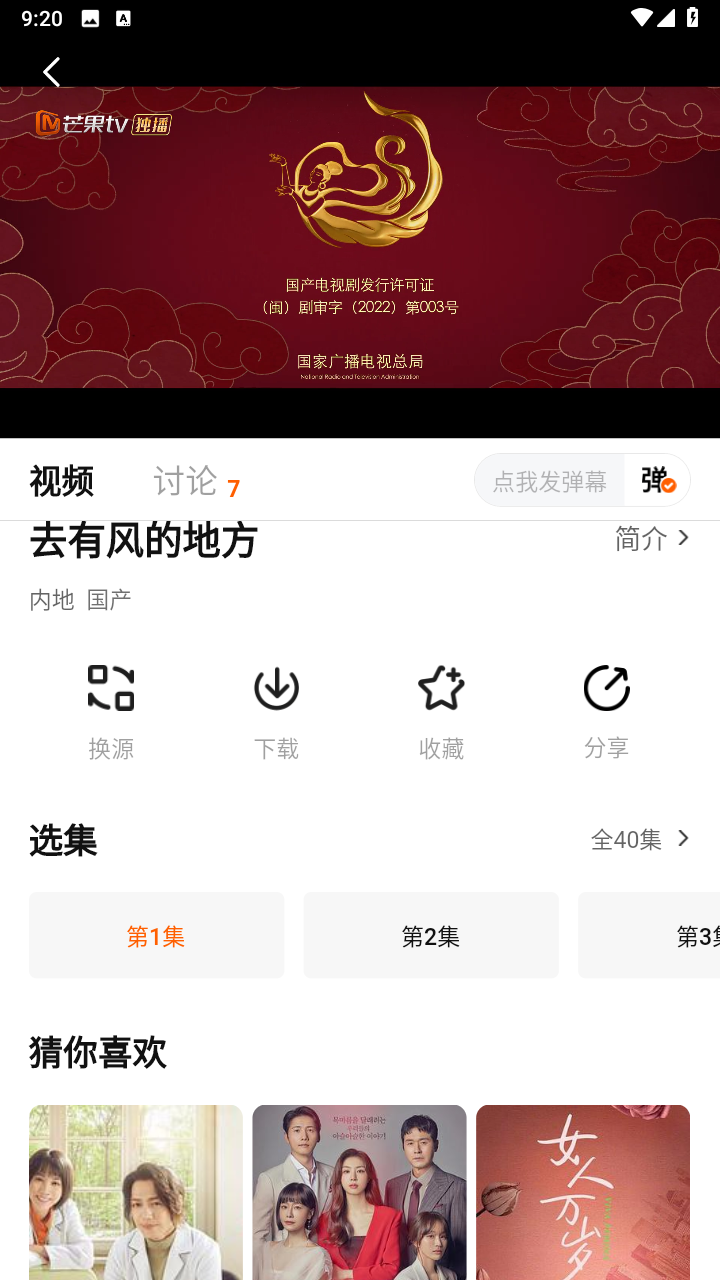This screenshot has width=720, height=1280.
Task: Toggle the orange checkmark on the danmaku control
Action: [x=668, y=489]
